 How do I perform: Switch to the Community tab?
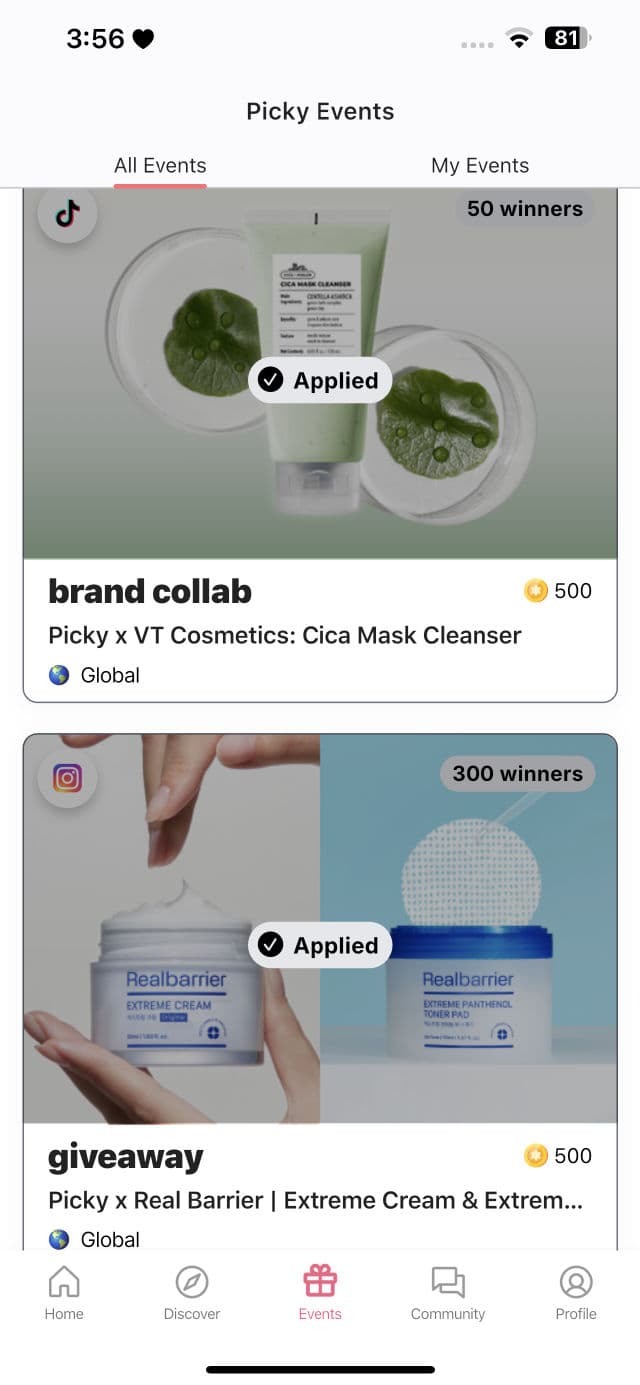448,1293
